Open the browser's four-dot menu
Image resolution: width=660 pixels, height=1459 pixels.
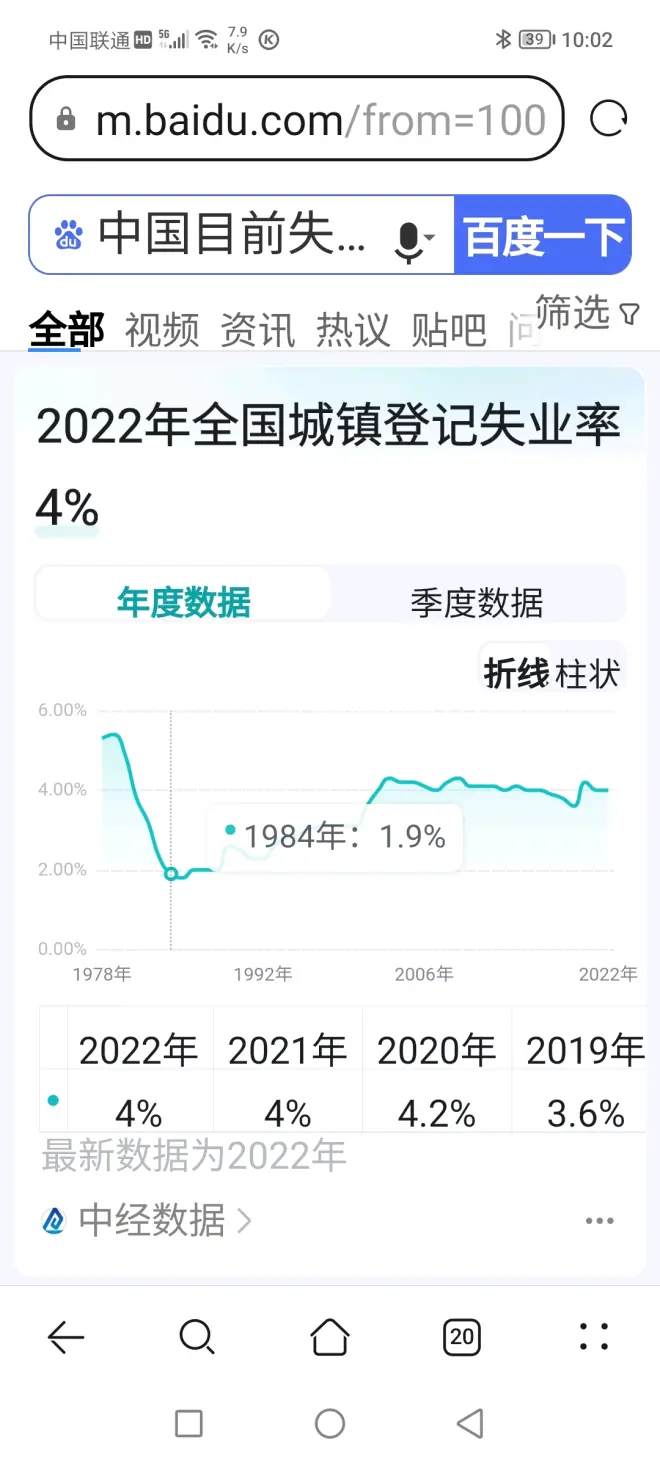[x=594, y=1337]
